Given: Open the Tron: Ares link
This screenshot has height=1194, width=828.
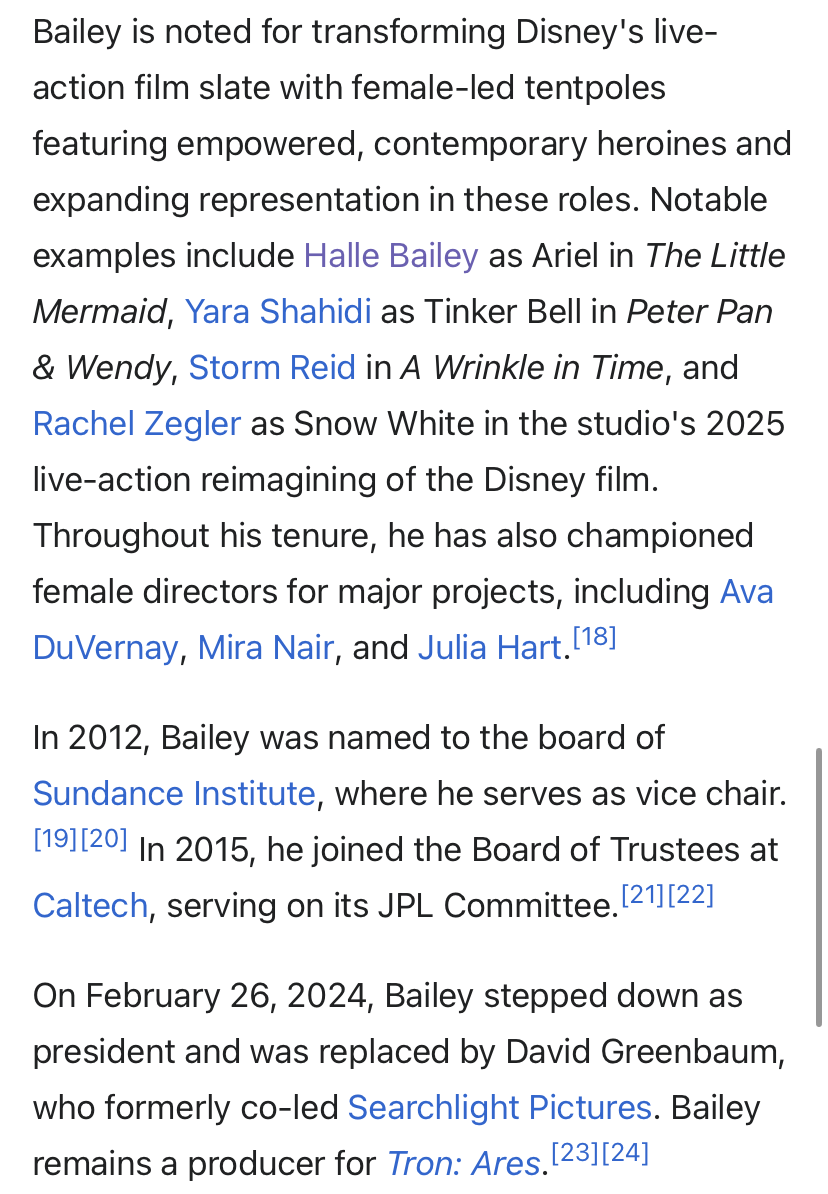Looking at the screenshot, I should point(464,1164).
